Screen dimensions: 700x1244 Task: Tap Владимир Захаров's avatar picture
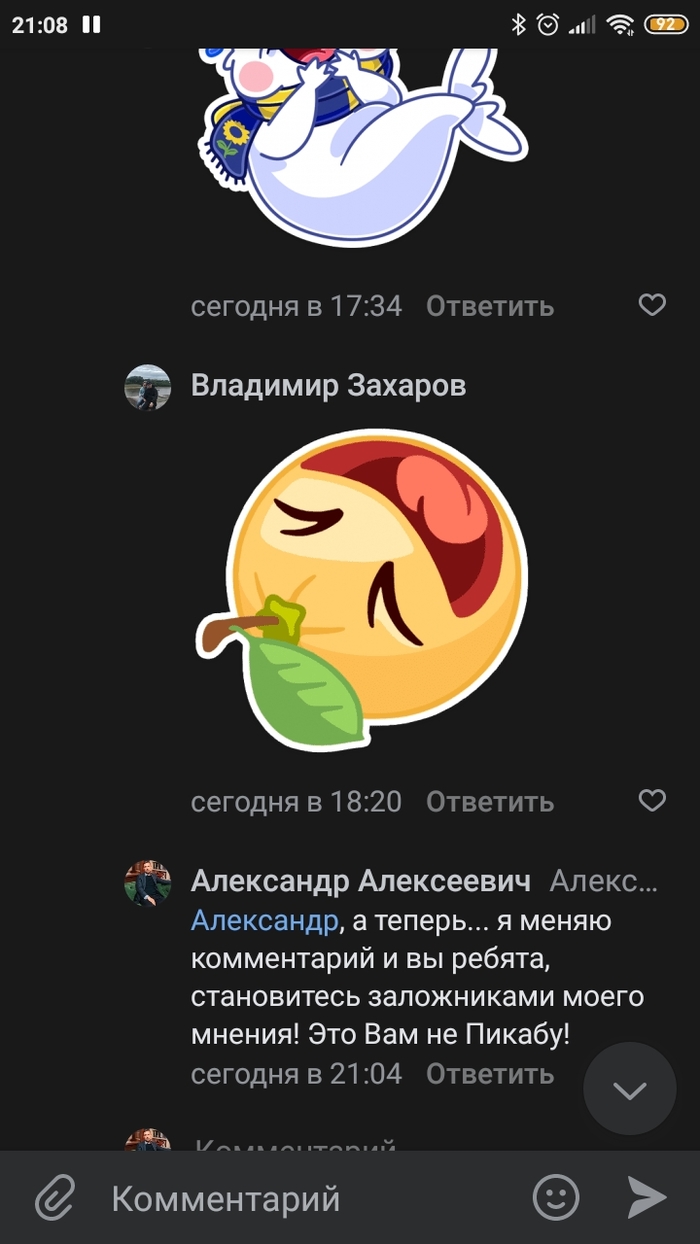pos(147,387)
